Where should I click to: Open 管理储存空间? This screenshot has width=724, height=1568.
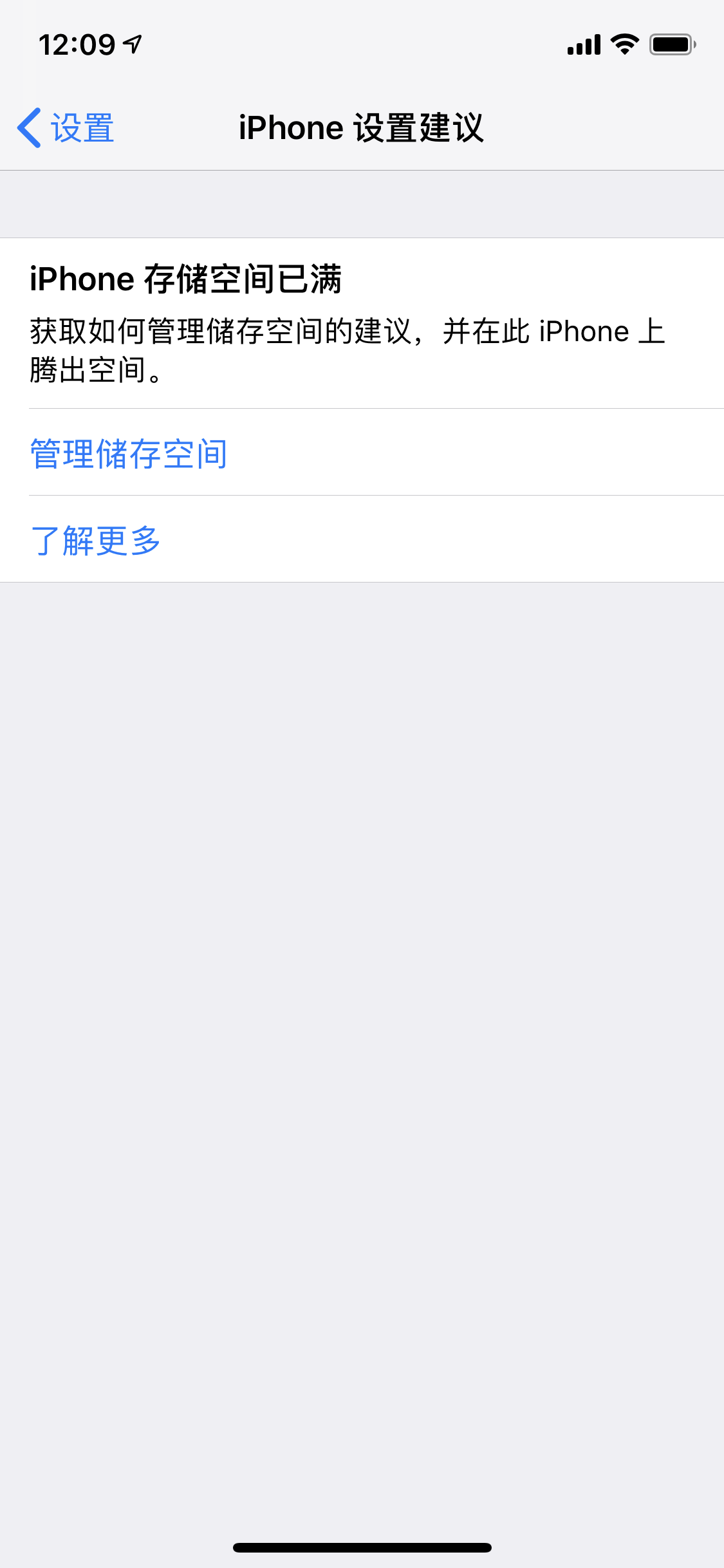click(129, 453)
